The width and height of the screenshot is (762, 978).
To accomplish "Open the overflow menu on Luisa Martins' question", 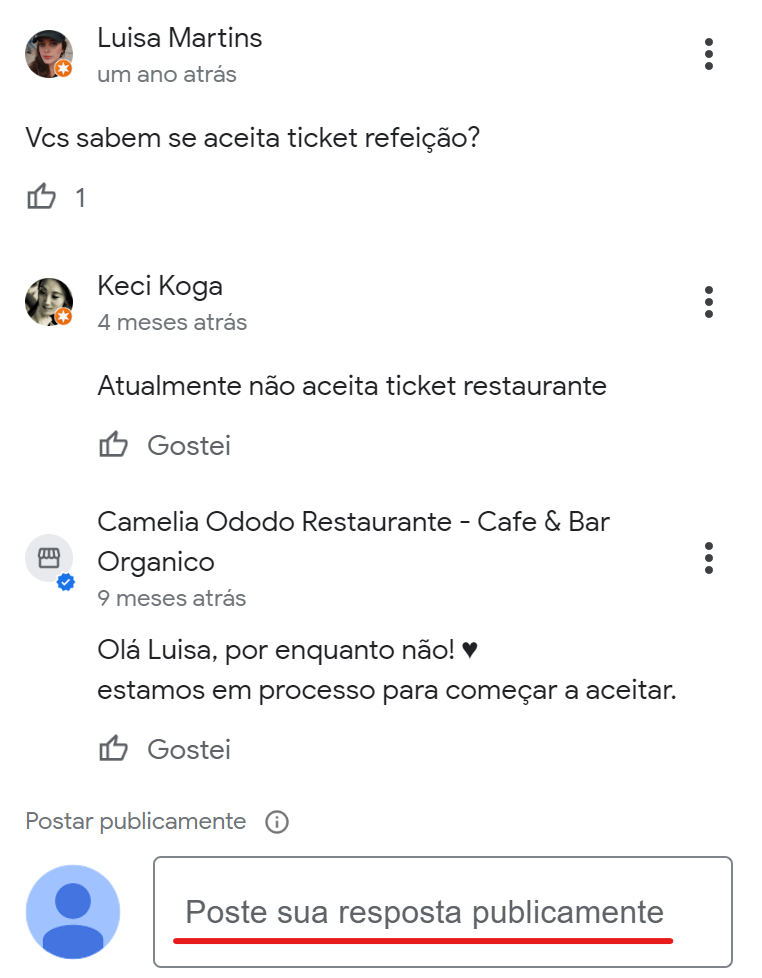I will tap(709, 55).
